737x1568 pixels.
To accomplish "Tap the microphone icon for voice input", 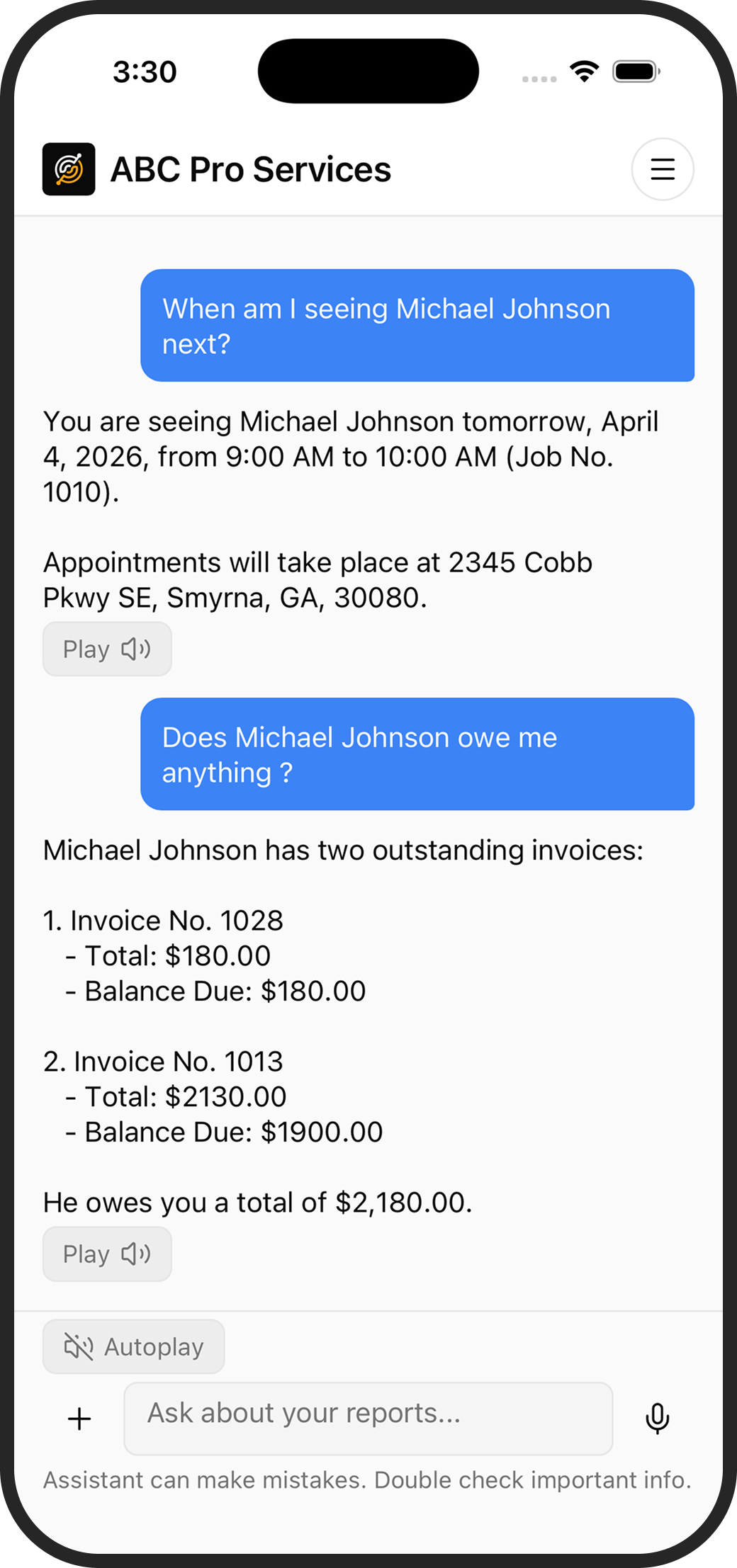I will pos(658,1419).
